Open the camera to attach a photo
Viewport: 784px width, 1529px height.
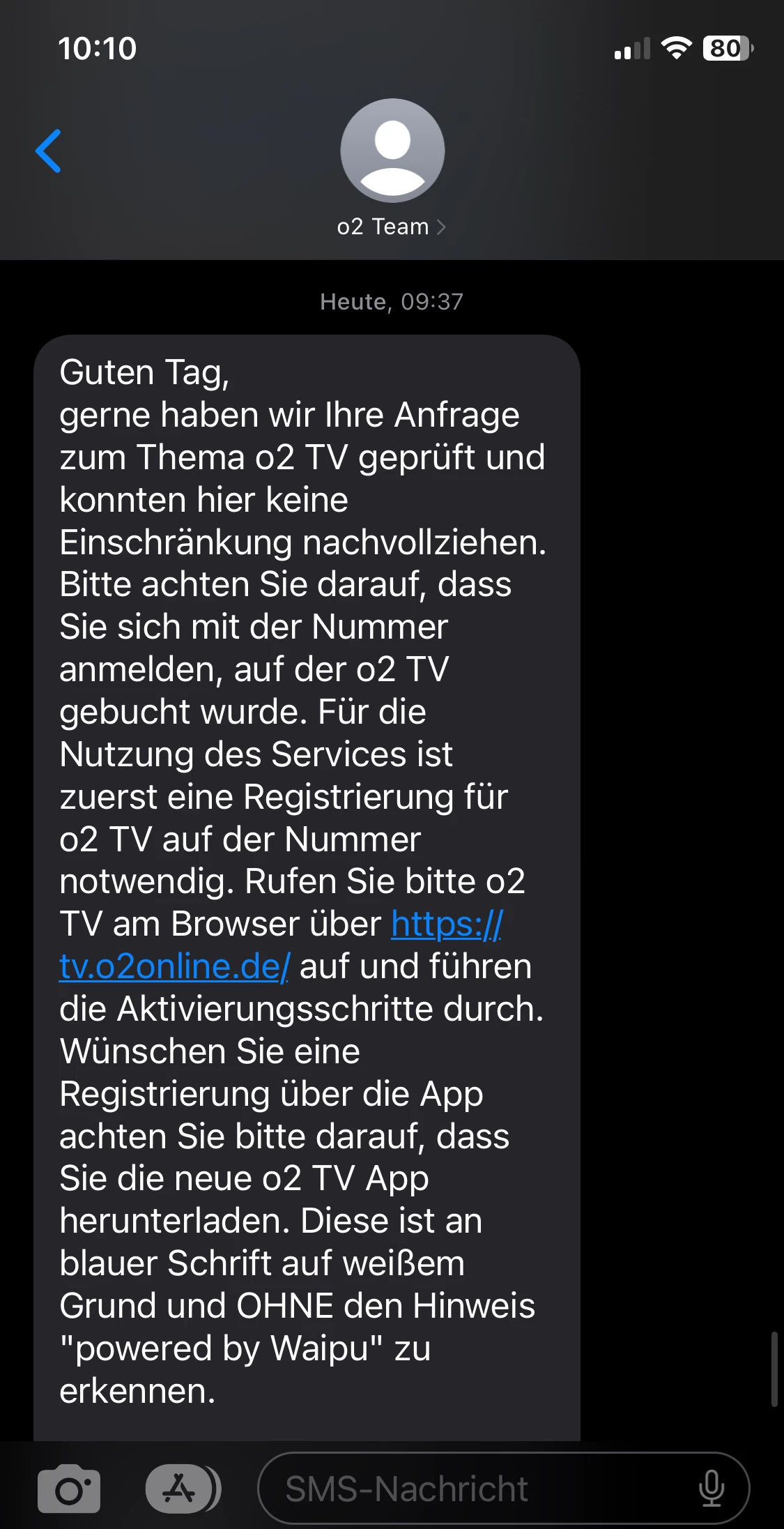click(x=69, y=1489)
